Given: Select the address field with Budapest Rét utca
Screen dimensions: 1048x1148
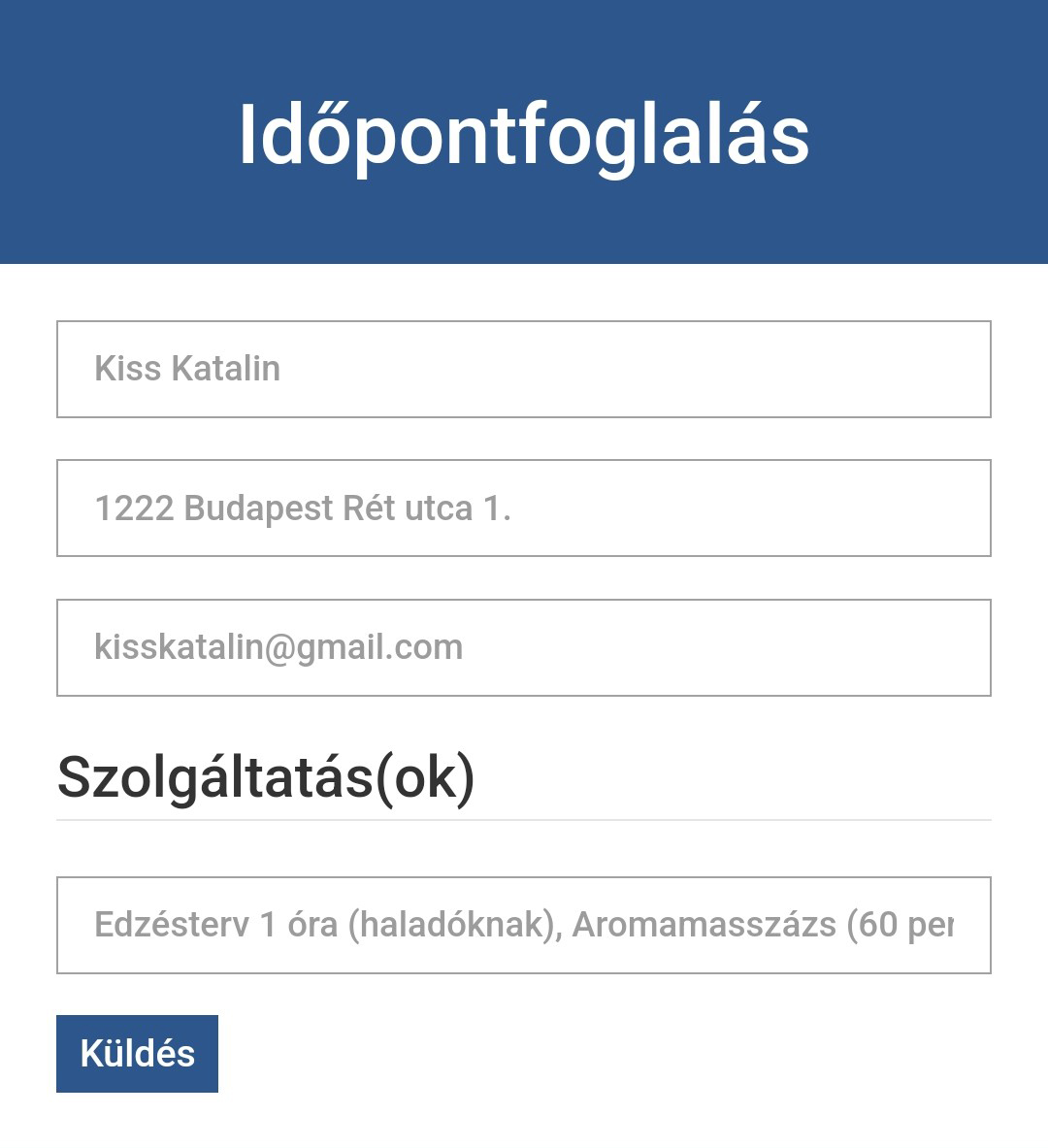Looking at the screenshot, I should click(x=524, y=508).
